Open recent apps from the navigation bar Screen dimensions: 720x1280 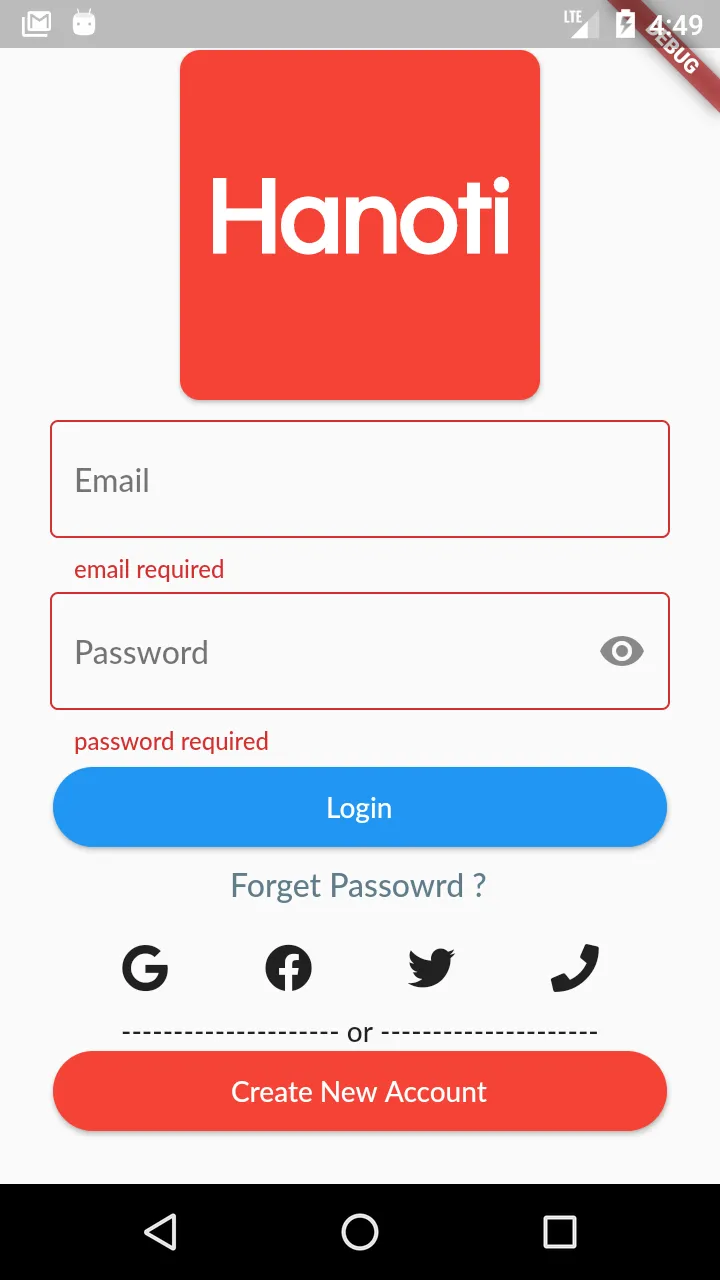[x=560, y=1232]
